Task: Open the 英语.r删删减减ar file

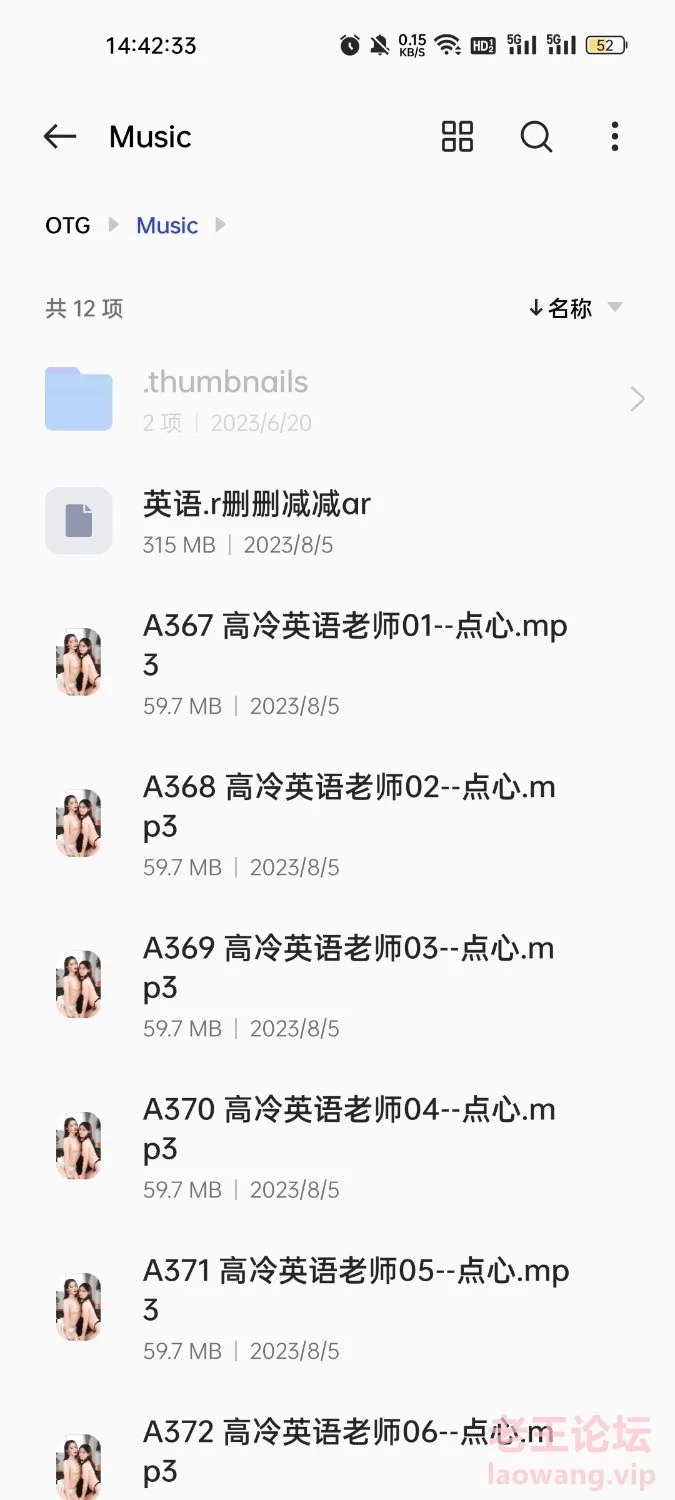Action: 337,521
